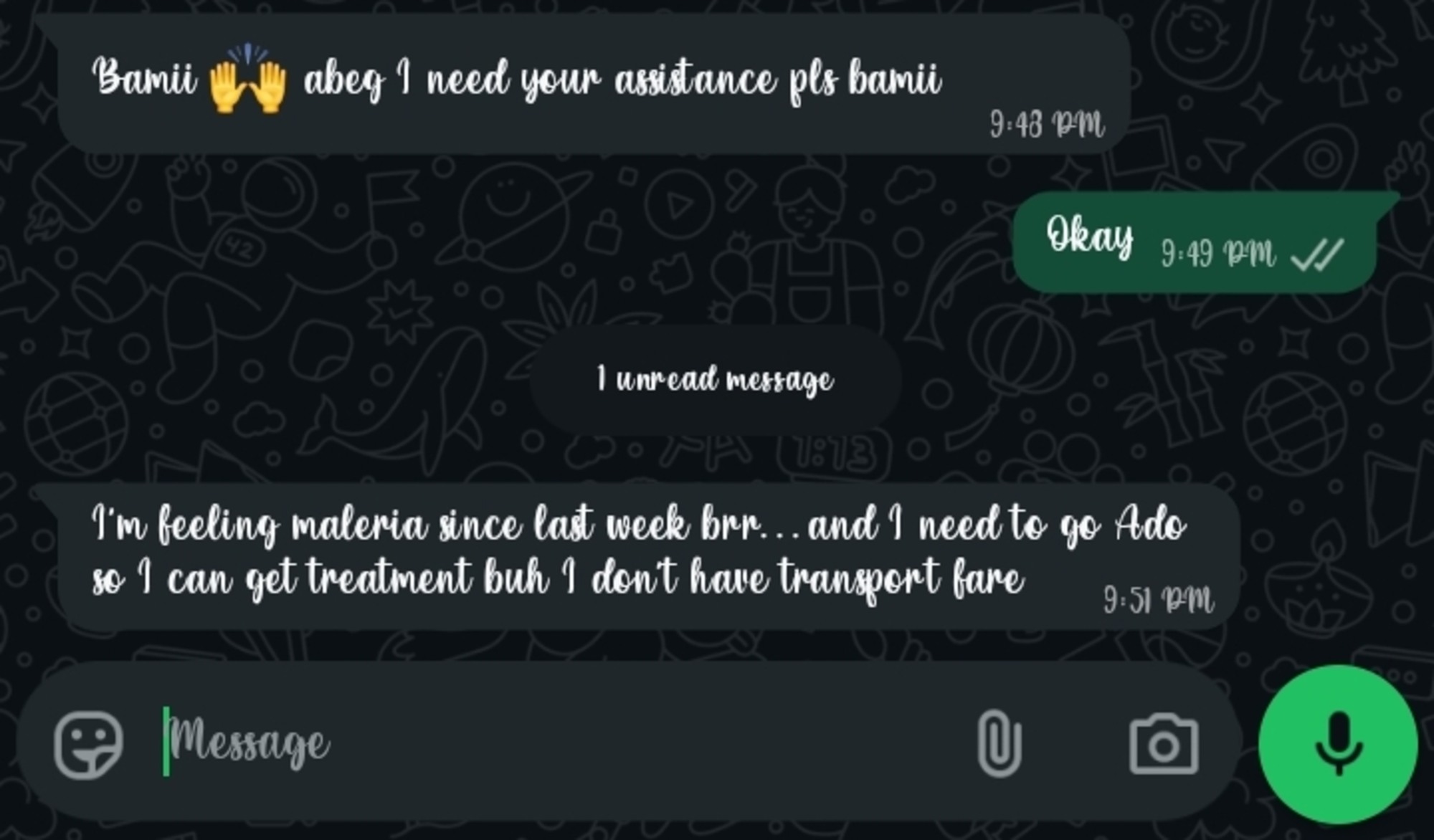Image resolution: width=1434 pixels, height=840 pixels.
Task: Tap the green microphone voice message button
Action: pos(1338,744)
